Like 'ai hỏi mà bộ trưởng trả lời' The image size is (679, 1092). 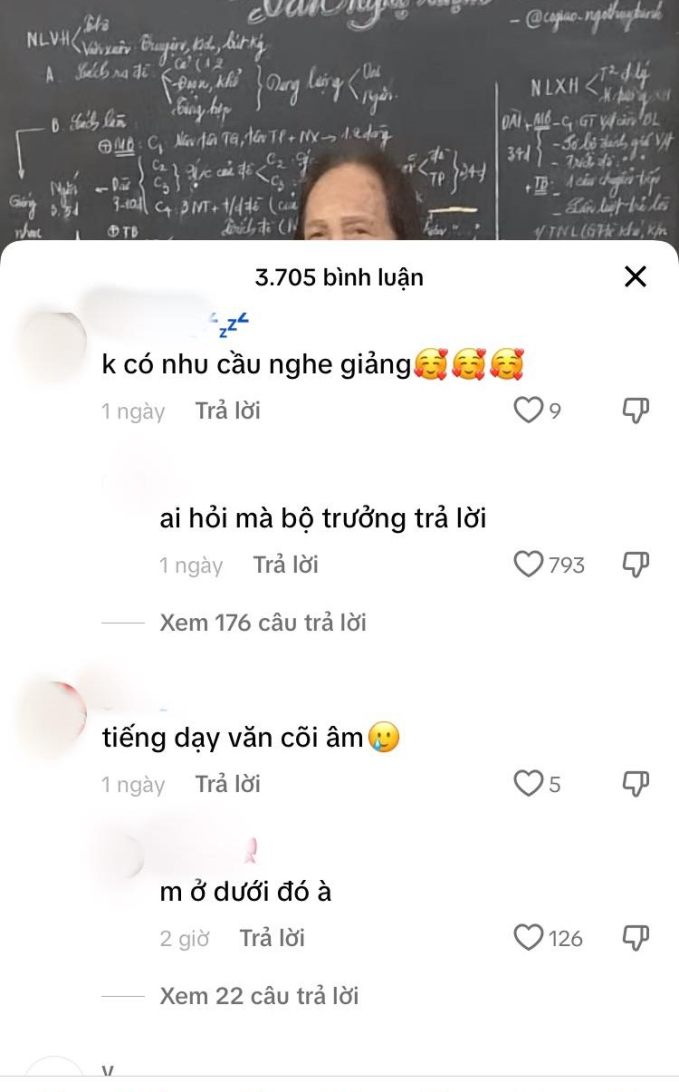click(x=528, y=565)
